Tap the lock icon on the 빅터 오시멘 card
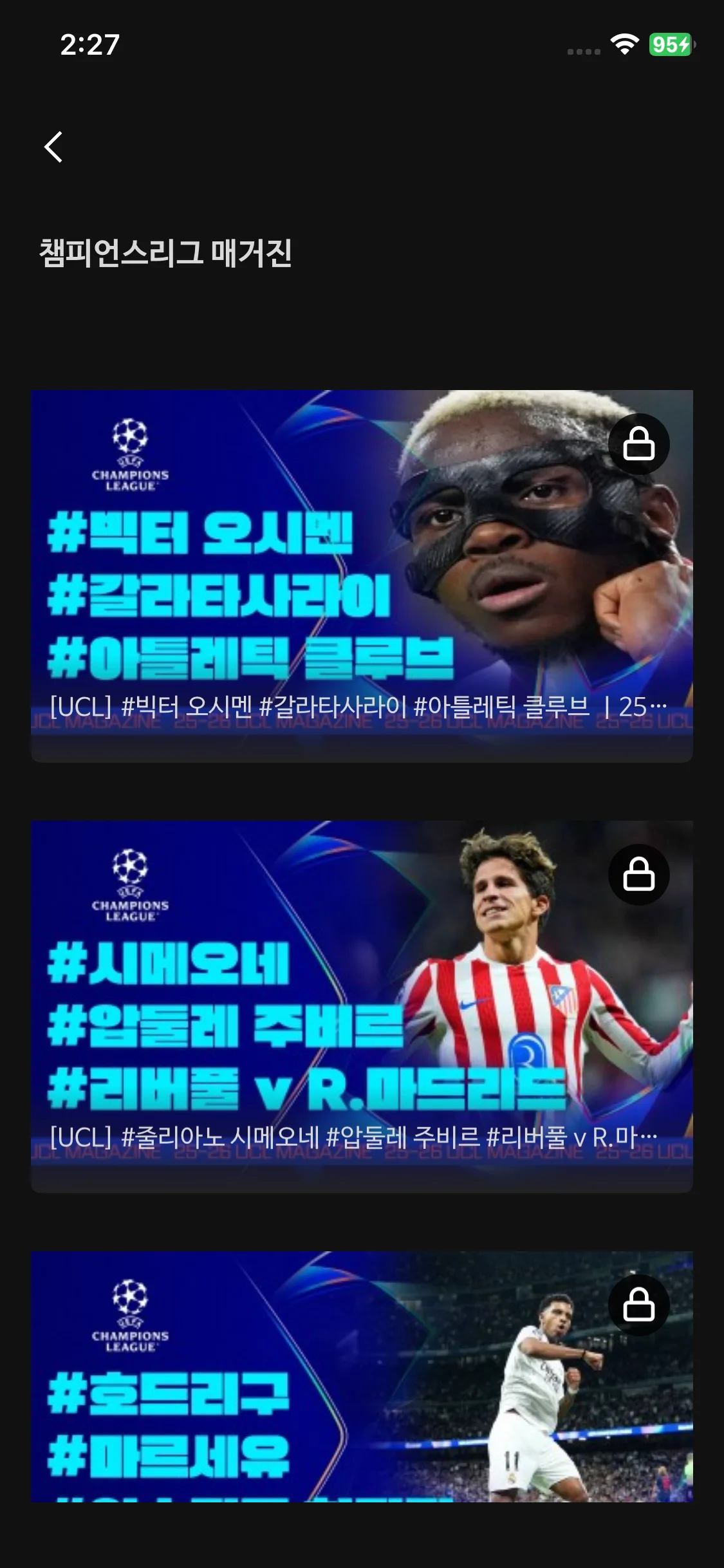Image resolution: width=724 pixels, height=1568 pixels. (638, 444)
